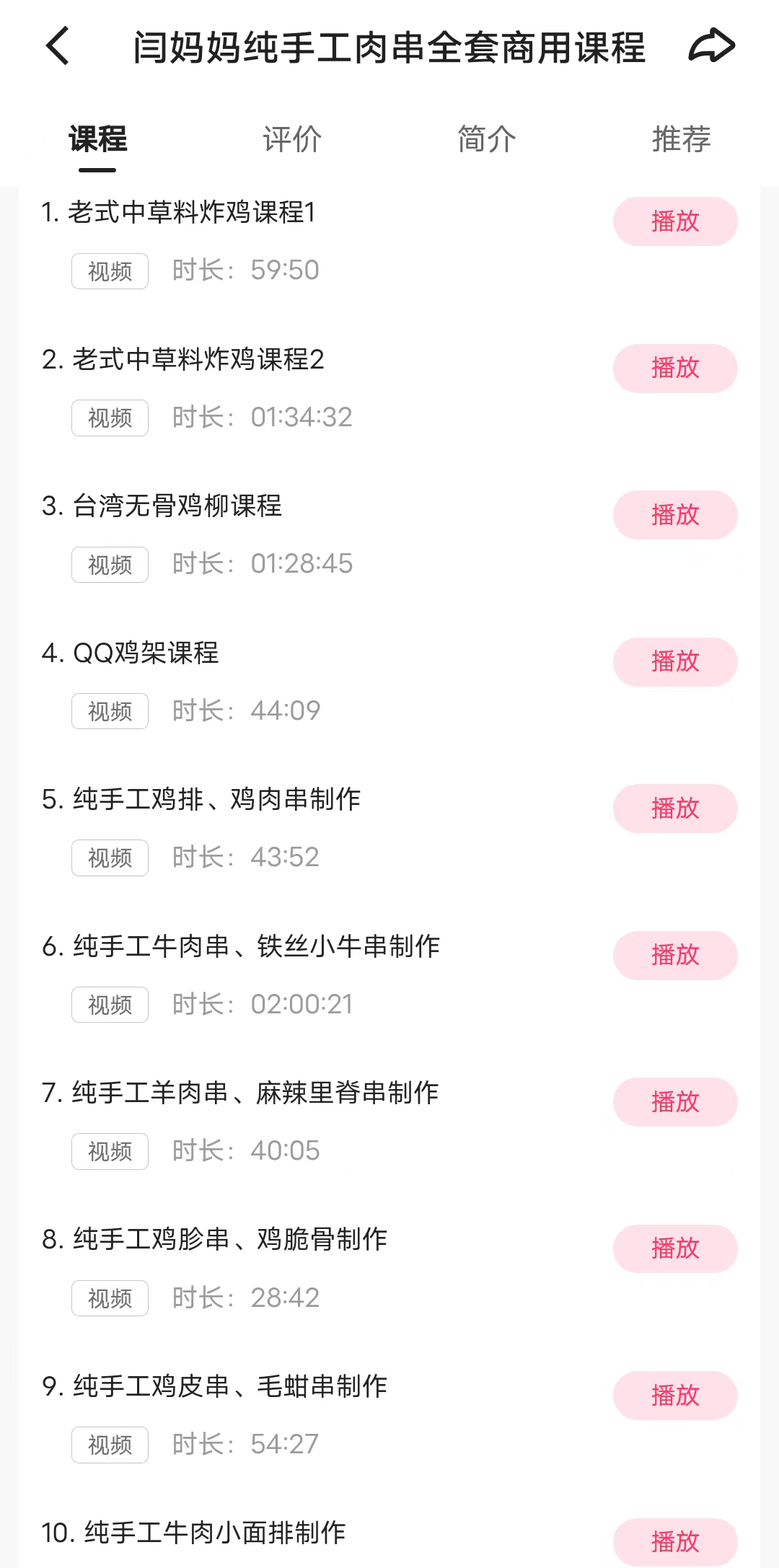The image size is (779, 1568).
Task: Tap the back arrow to return
Action: [56, 48]
